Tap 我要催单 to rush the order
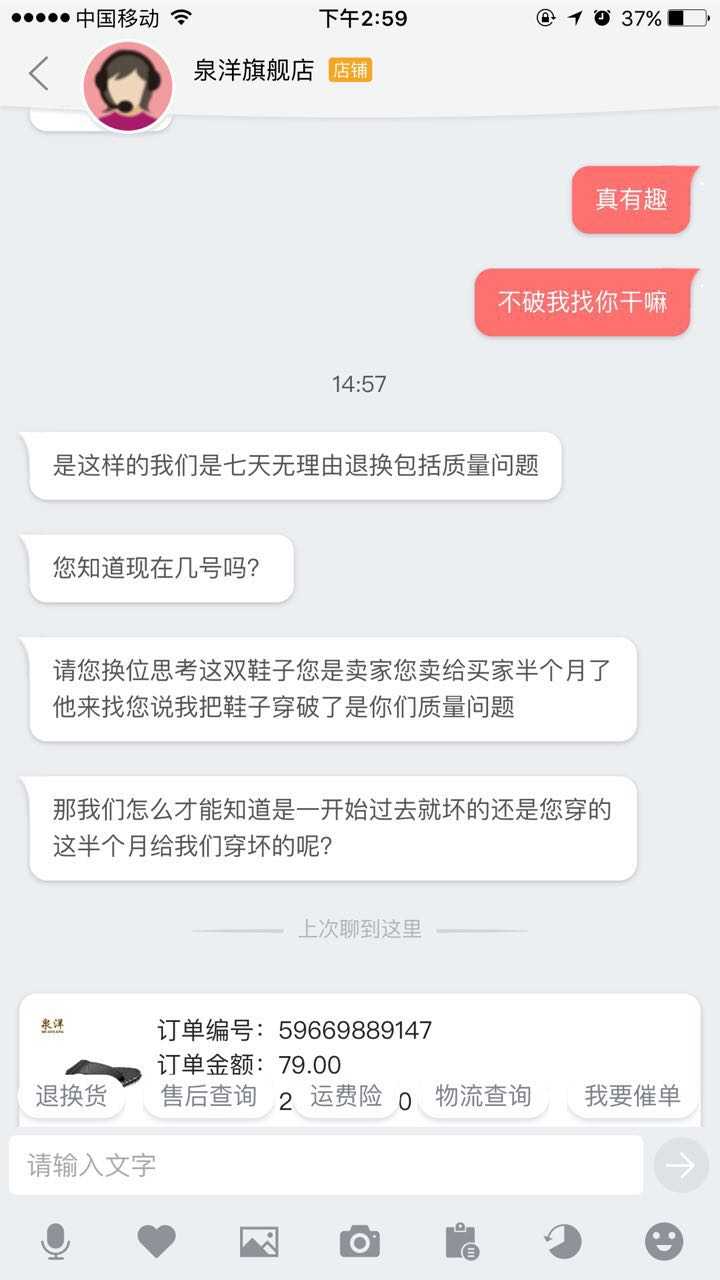 (632, 1096)
